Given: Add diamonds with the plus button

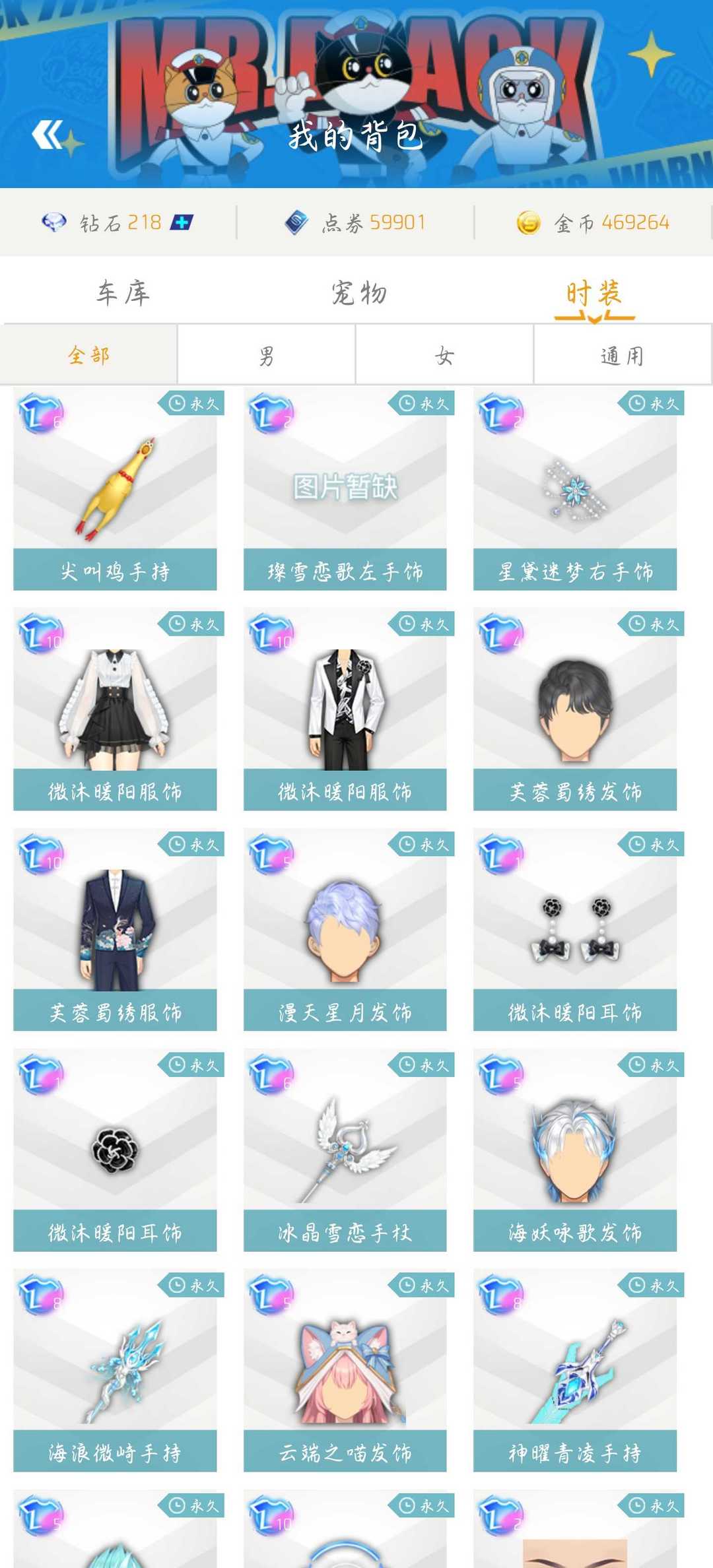Looking at the screenshot, I should 182,223.
